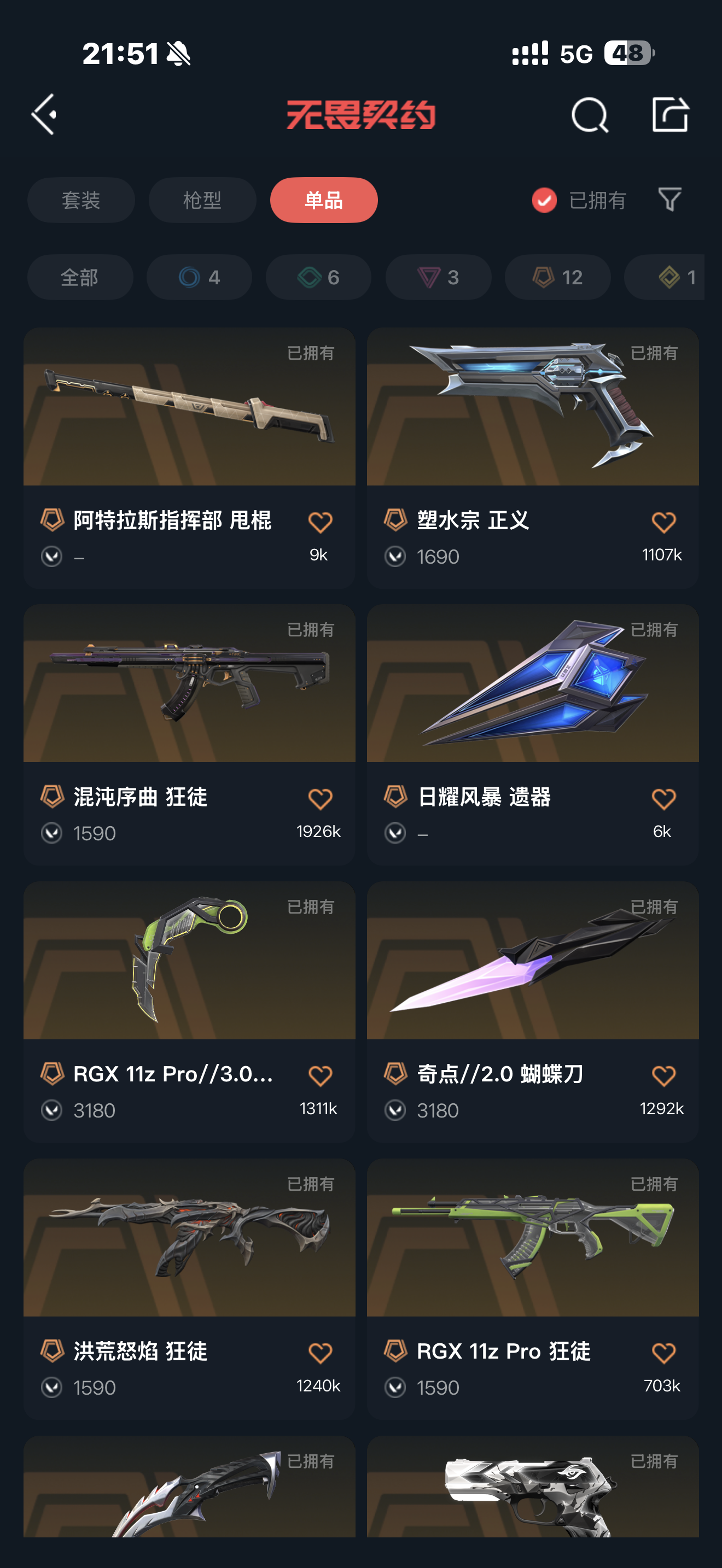Filter by the rarity chip showing 6
The height and width of the screenshot is (1568, 722).
coord(318,277)
